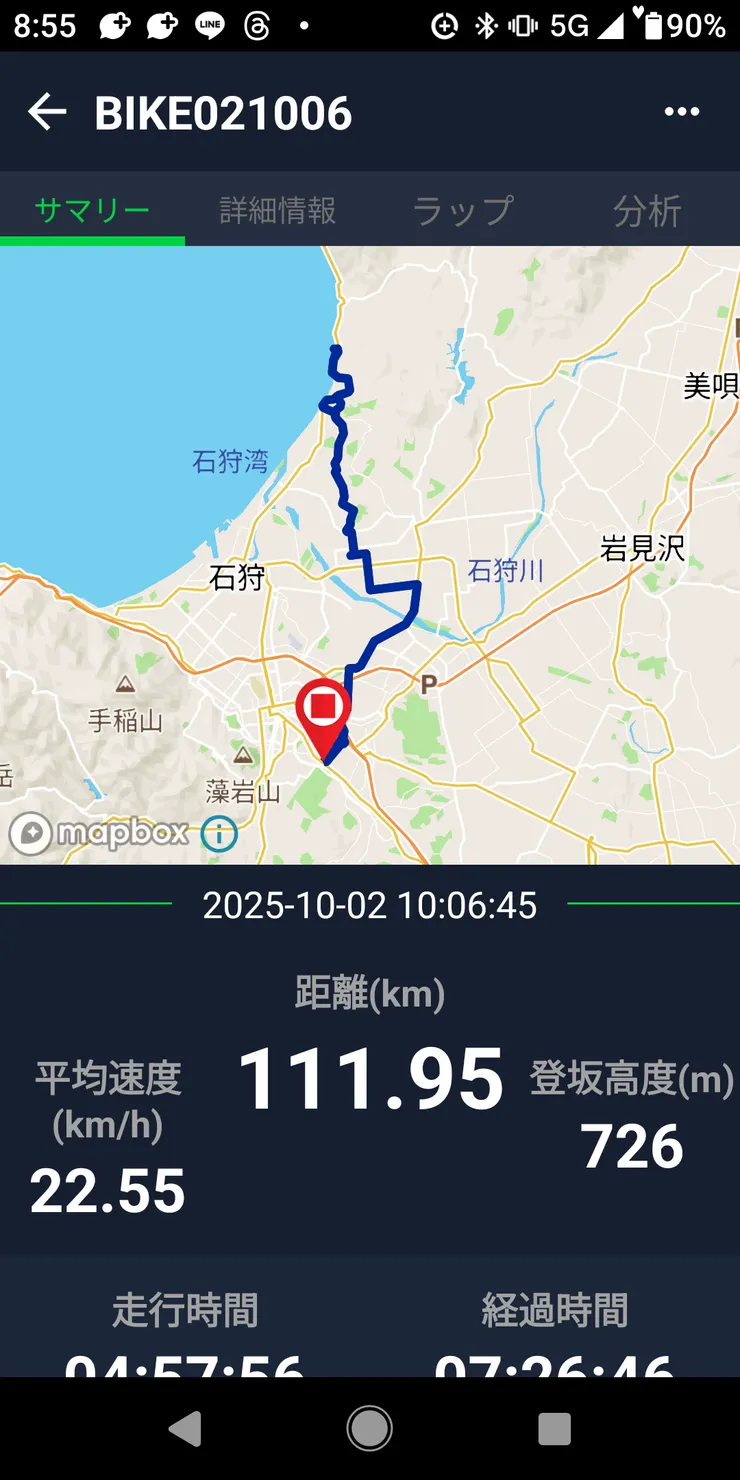740x1480 pixels.
Task: Select the サマリー tab
Action: point(92,211)
